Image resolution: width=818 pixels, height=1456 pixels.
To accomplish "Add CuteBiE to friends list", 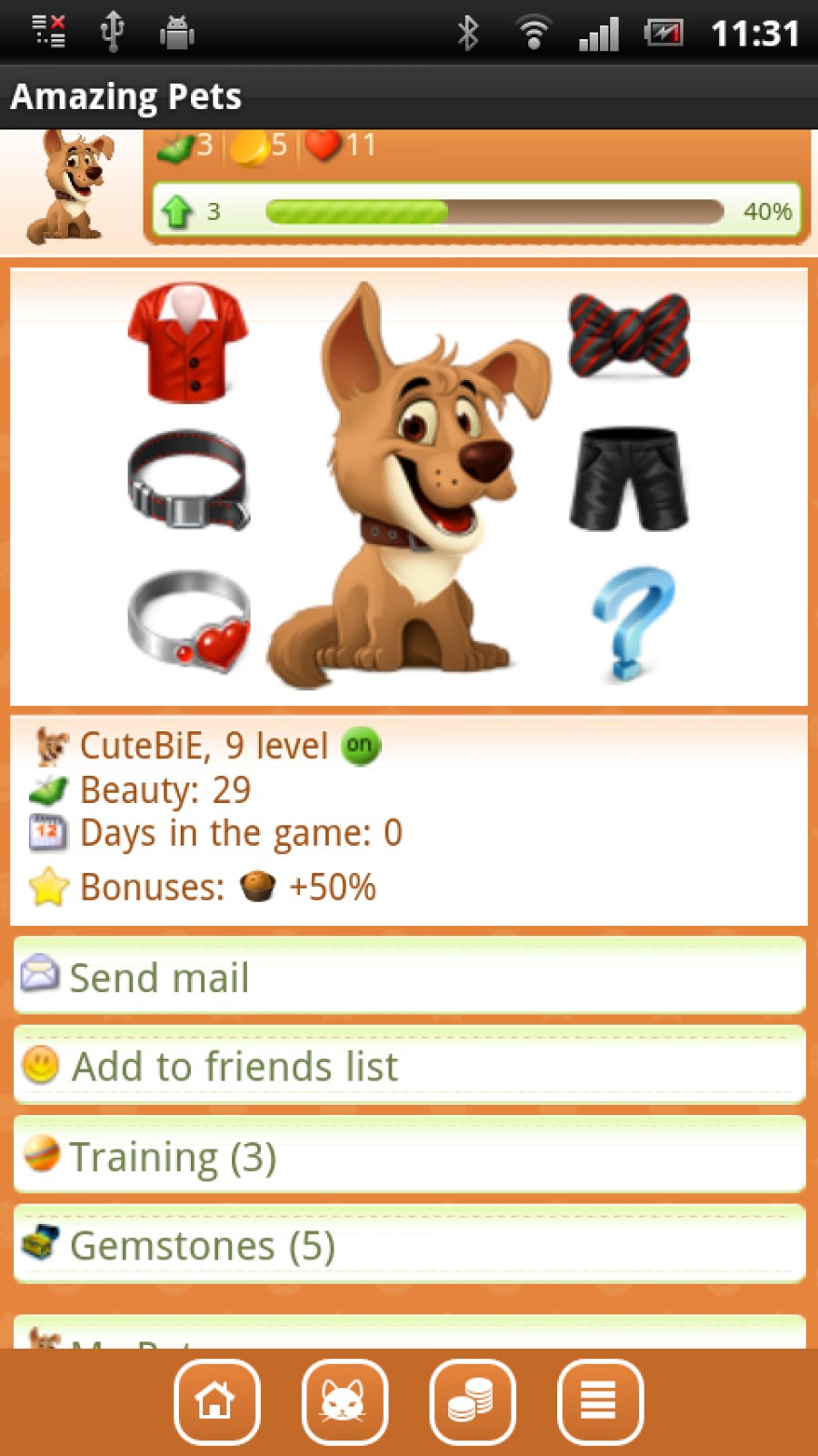I will (409, 1066).
